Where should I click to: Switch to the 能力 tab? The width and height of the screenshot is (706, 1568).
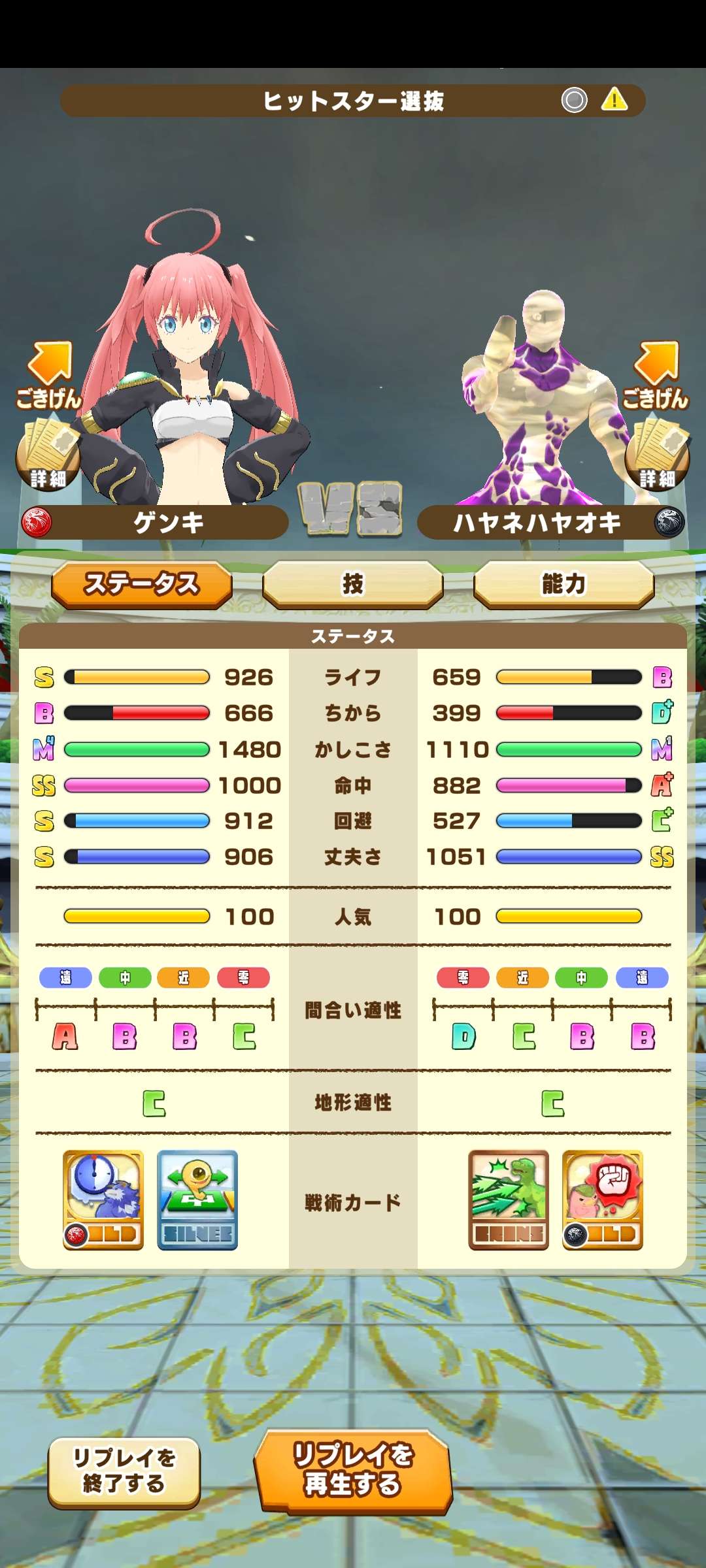point(563,584)
